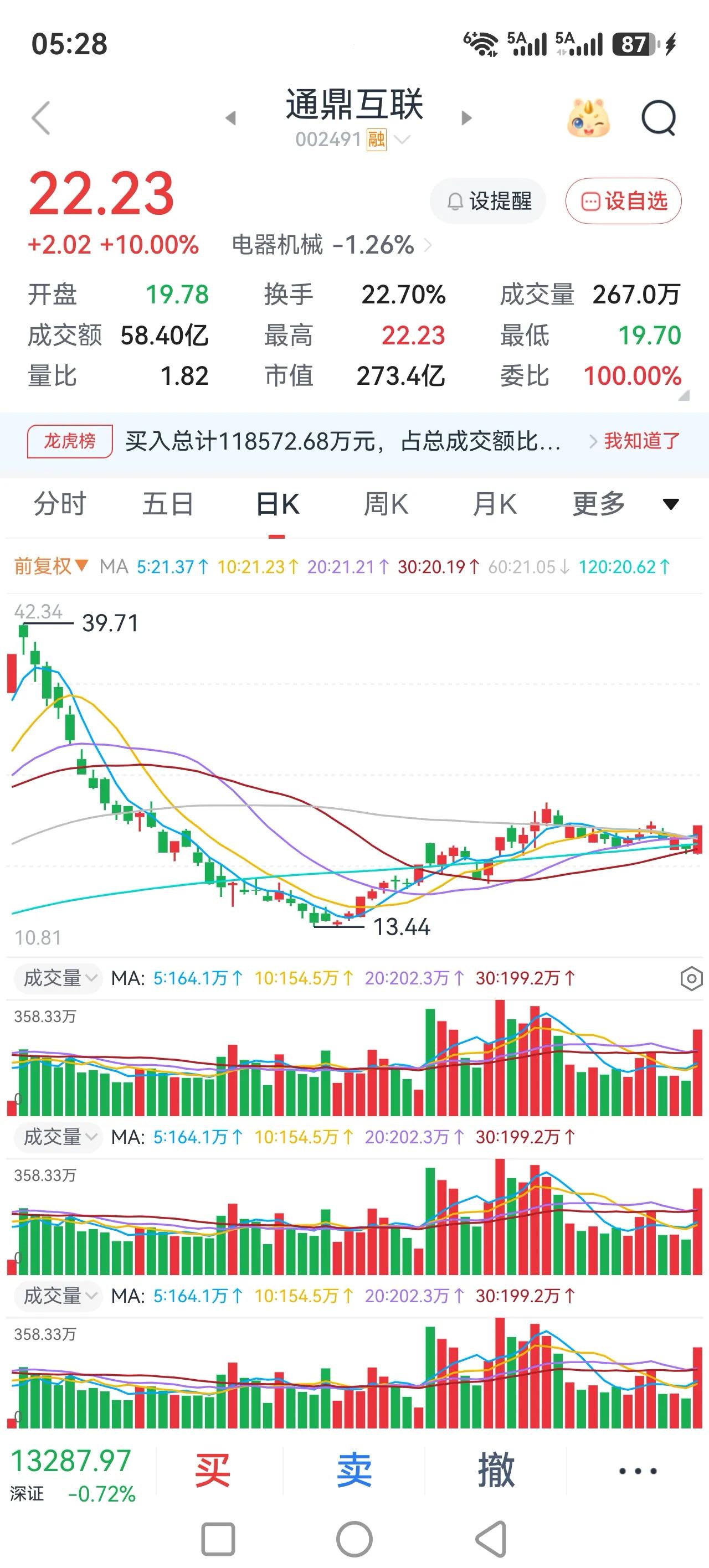Tap the cartoon mascot assistant icon

(588, 117)
